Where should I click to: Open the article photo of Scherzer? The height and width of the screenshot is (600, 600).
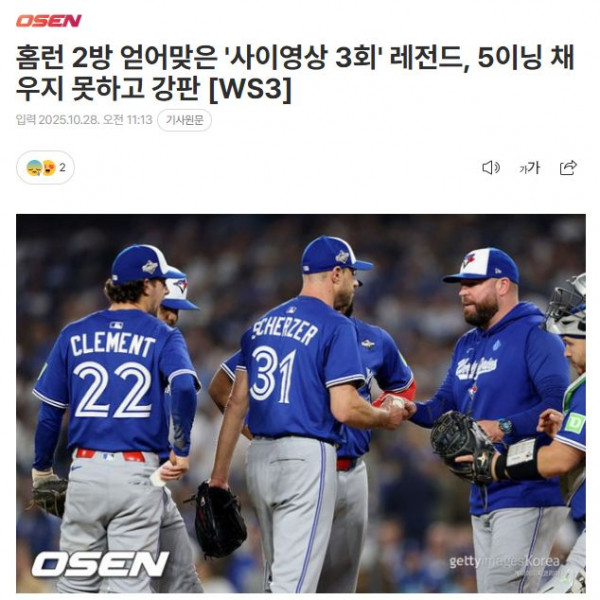(300, 403)
